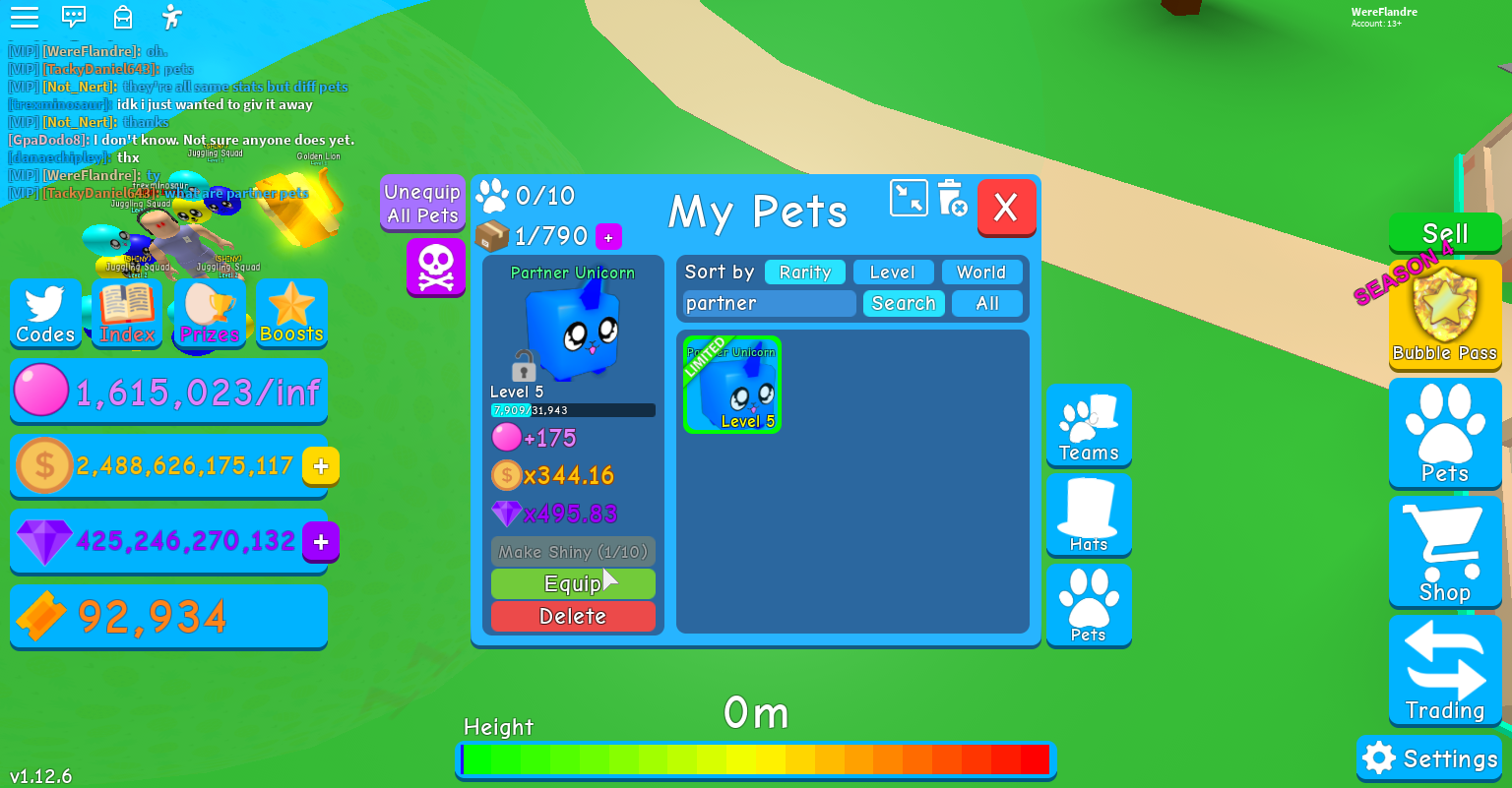Sort pets by Level

(893, 273)
